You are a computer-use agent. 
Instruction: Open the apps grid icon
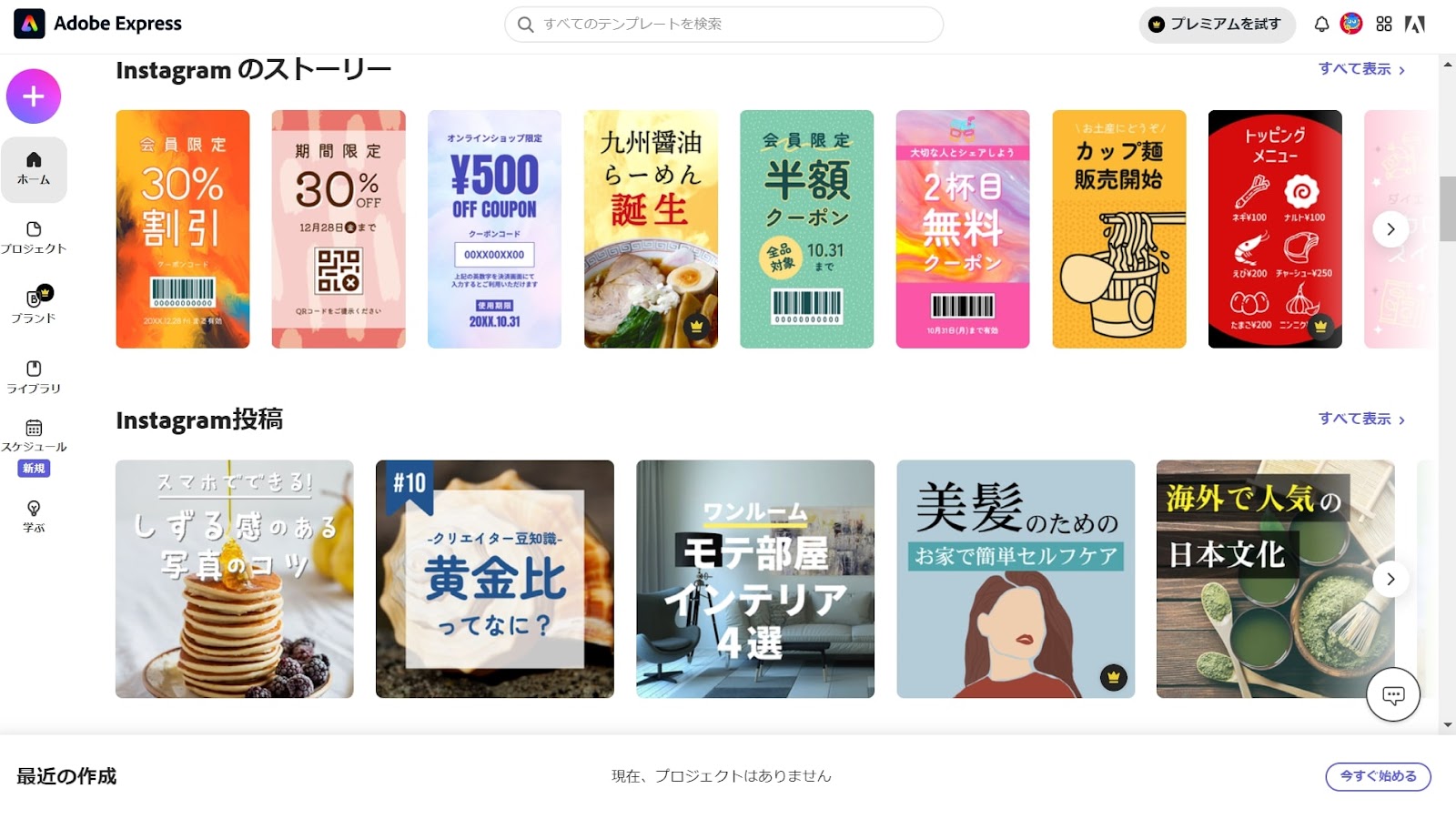coord(1384,25)
